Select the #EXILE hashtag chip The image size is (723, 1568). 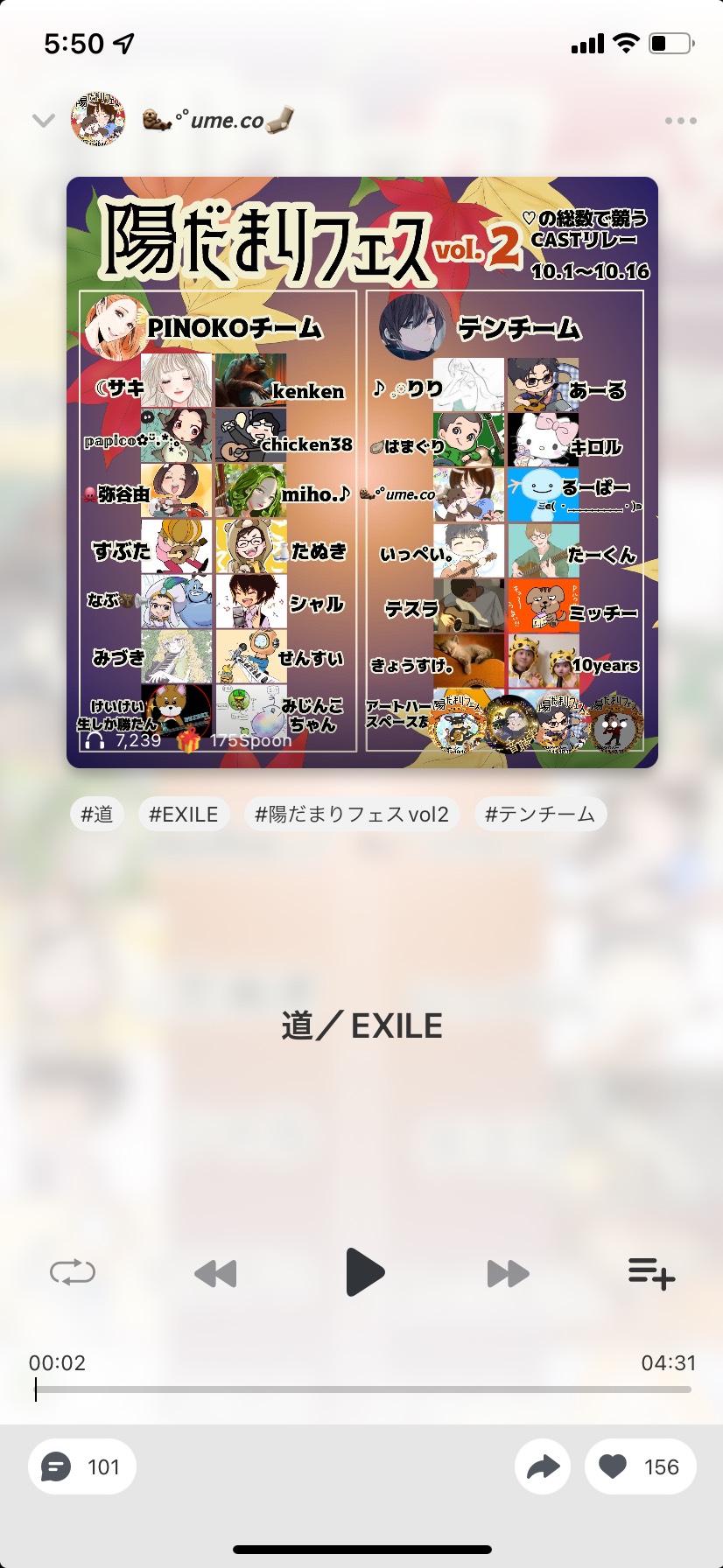[x=183, y=815]
